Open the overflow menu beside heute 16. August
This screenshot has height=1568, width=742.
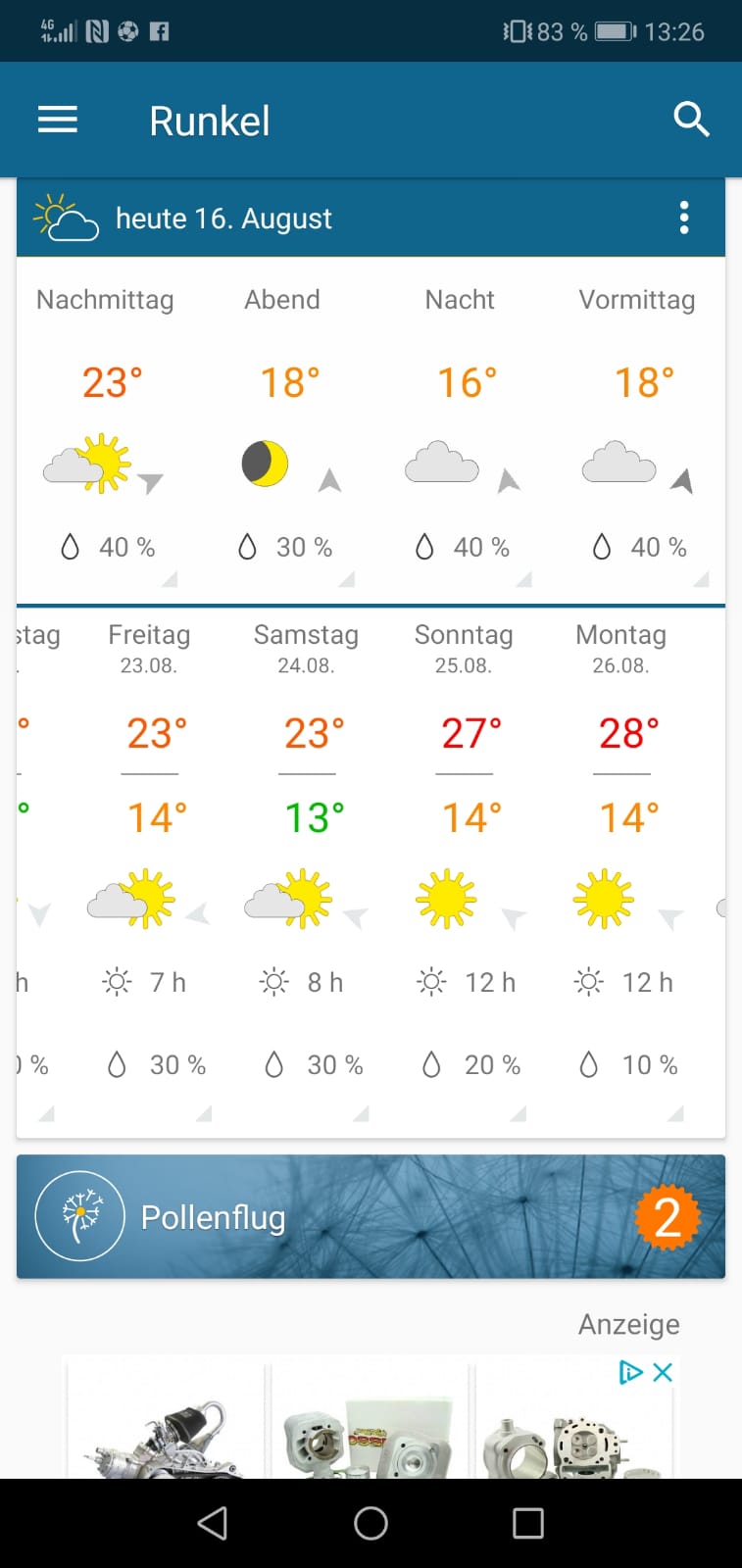tap(684, 218)
